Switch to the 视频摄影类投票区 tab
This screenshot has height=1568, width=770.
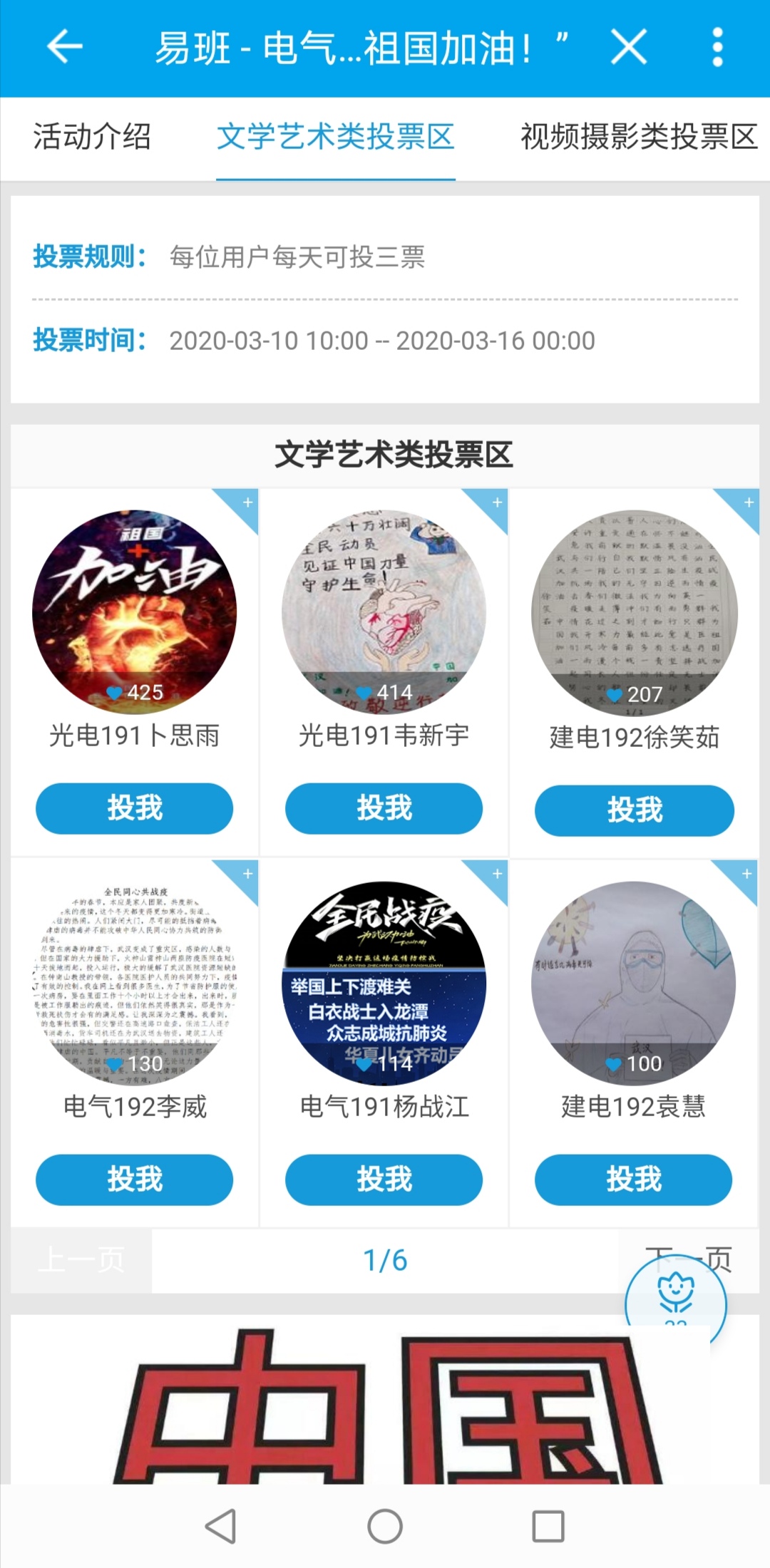[638, 137]
